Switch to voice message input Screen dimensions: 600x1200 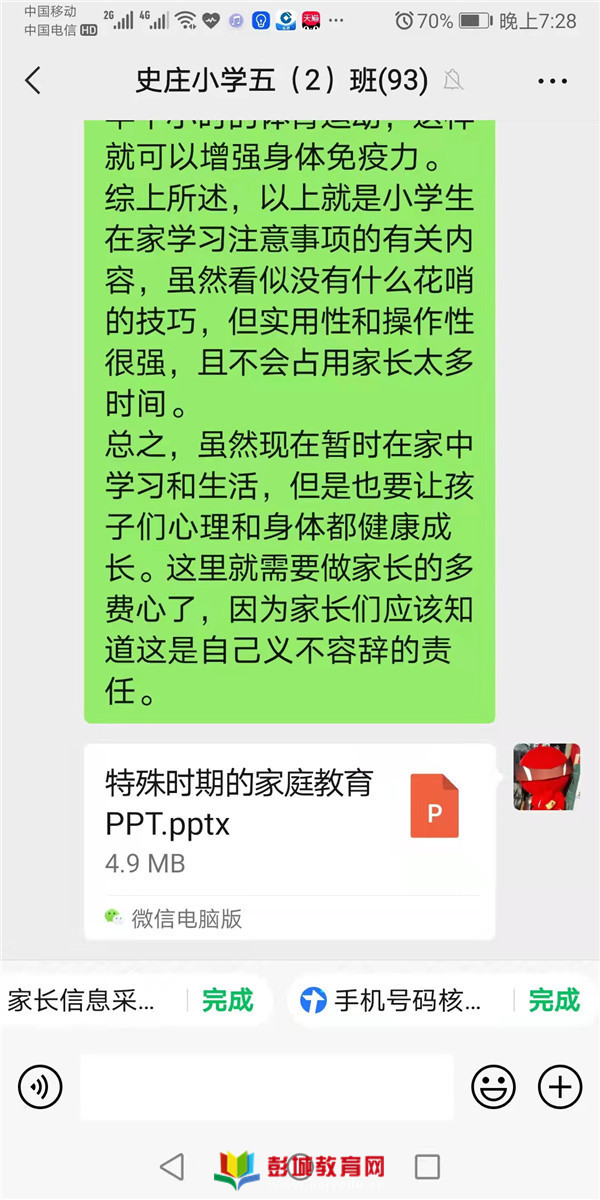(40, 1086)
